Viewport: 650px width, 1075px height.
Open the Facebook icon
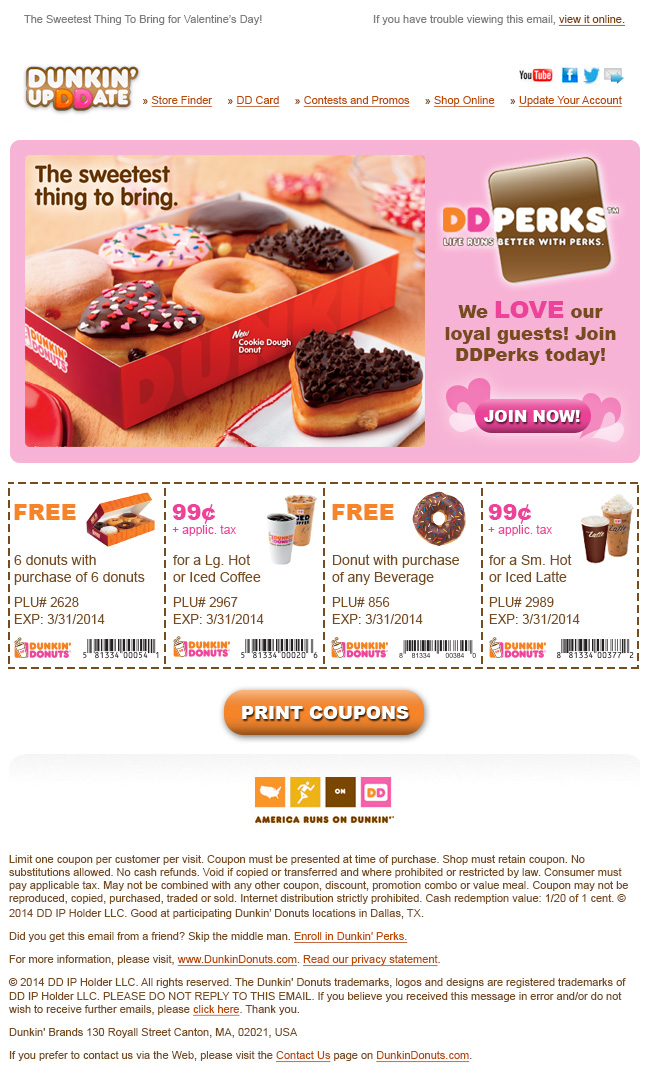point(569,75)
